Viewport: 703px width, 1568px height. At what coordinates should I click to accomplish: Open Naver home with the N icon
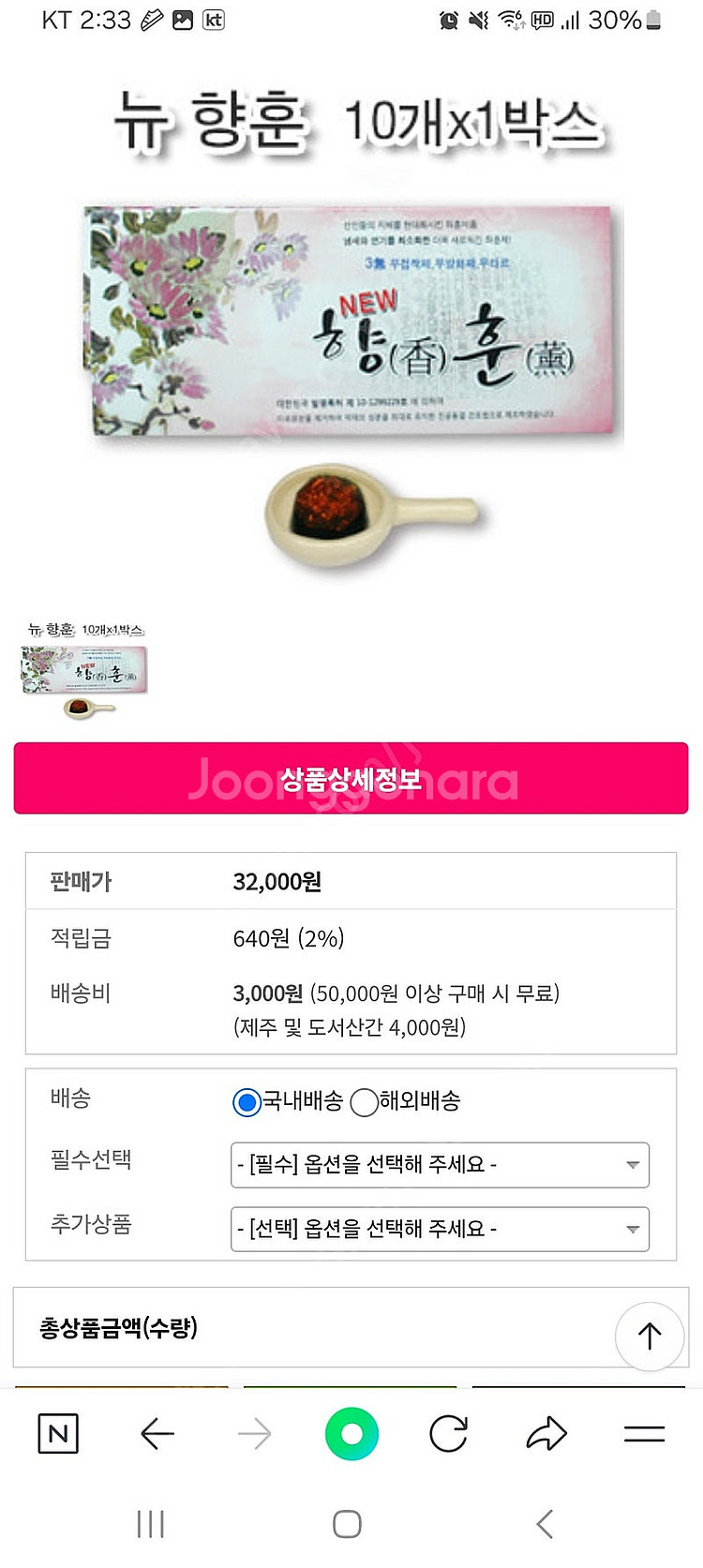58,1434
